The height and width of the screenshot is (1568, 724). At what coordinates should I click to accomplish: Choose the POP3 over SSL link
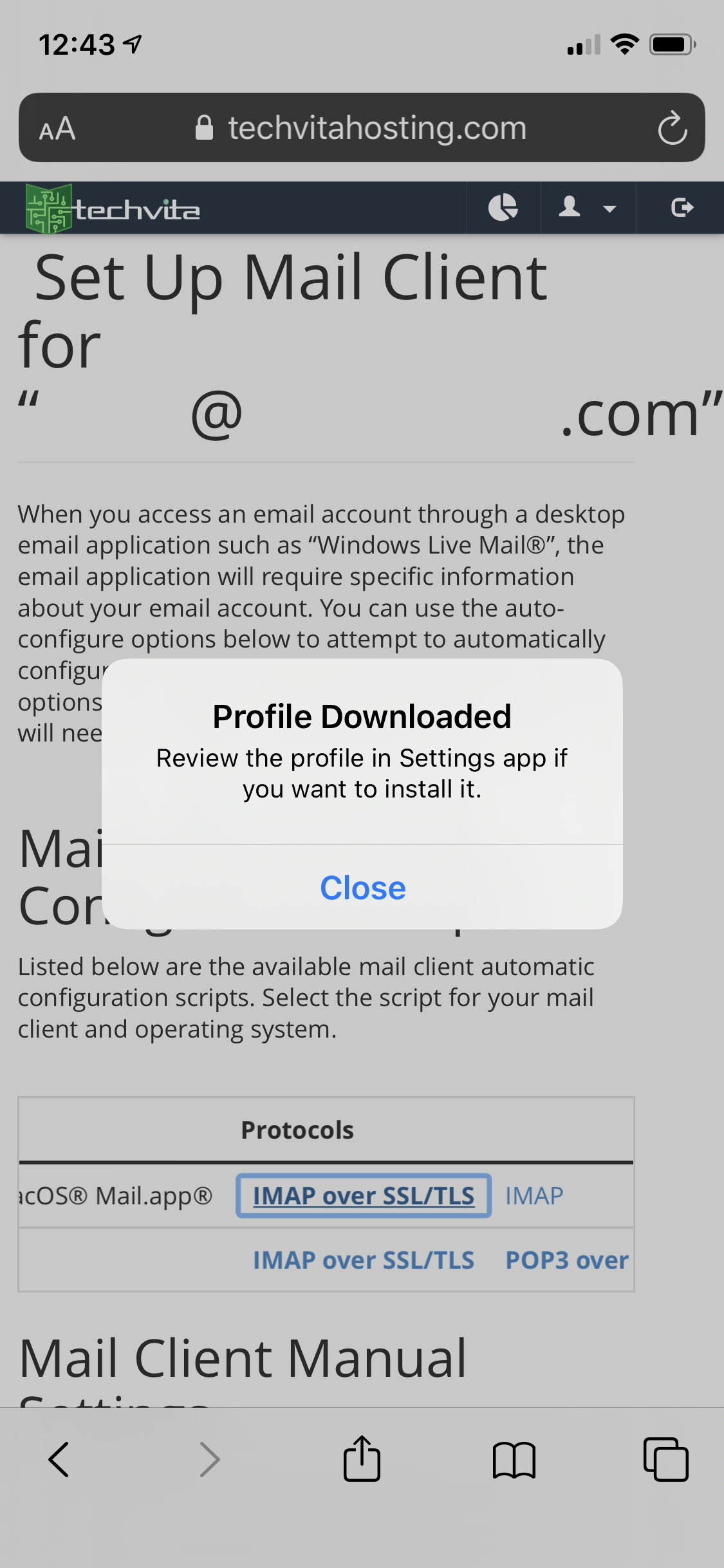point(566,1260)
